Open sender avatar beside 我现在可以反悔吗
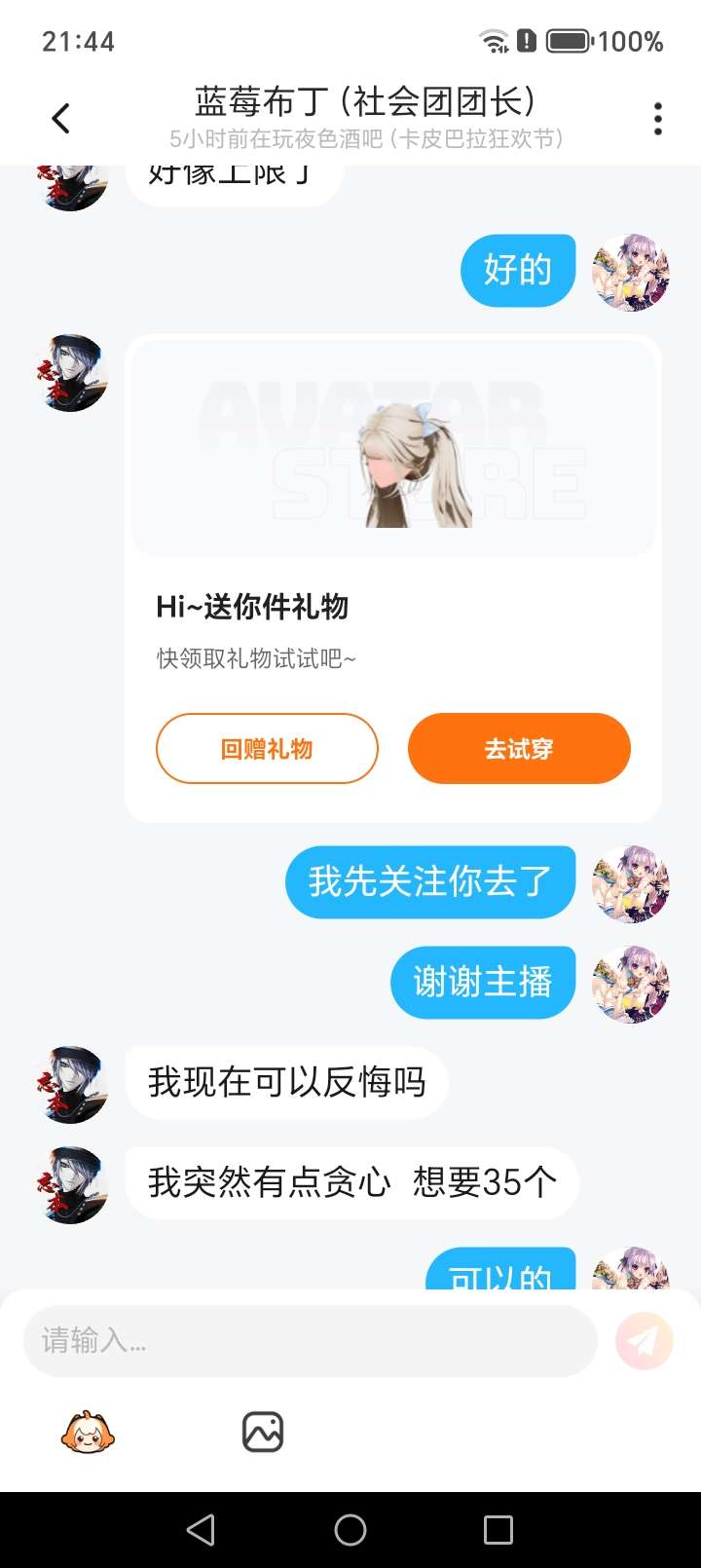The width and height of the screenshot is (701, 1568). [x=72, y=1084]
